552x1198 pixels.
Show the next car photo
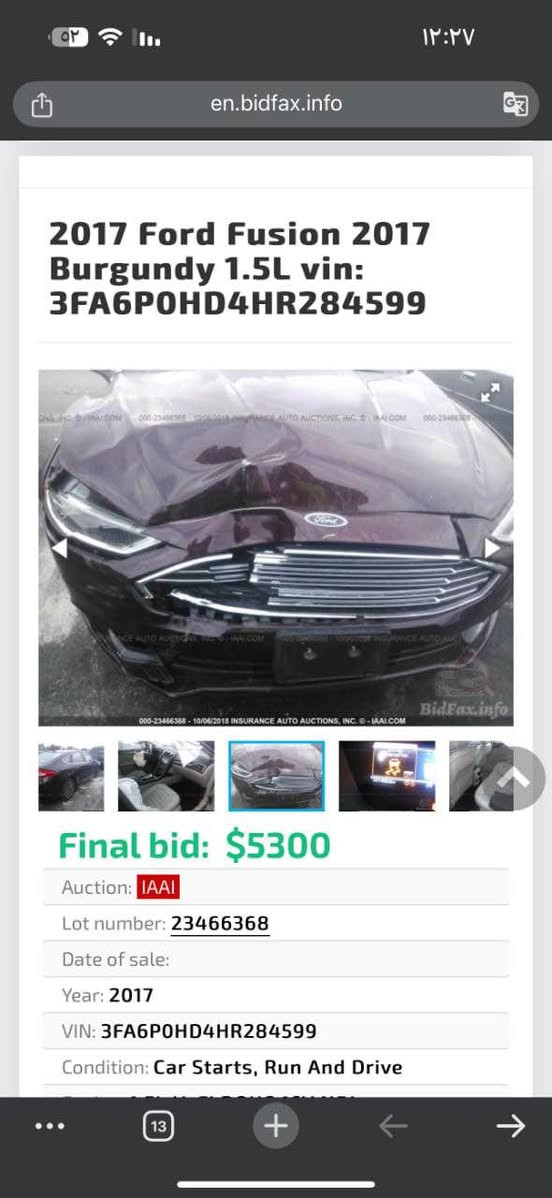pos(492,548)
